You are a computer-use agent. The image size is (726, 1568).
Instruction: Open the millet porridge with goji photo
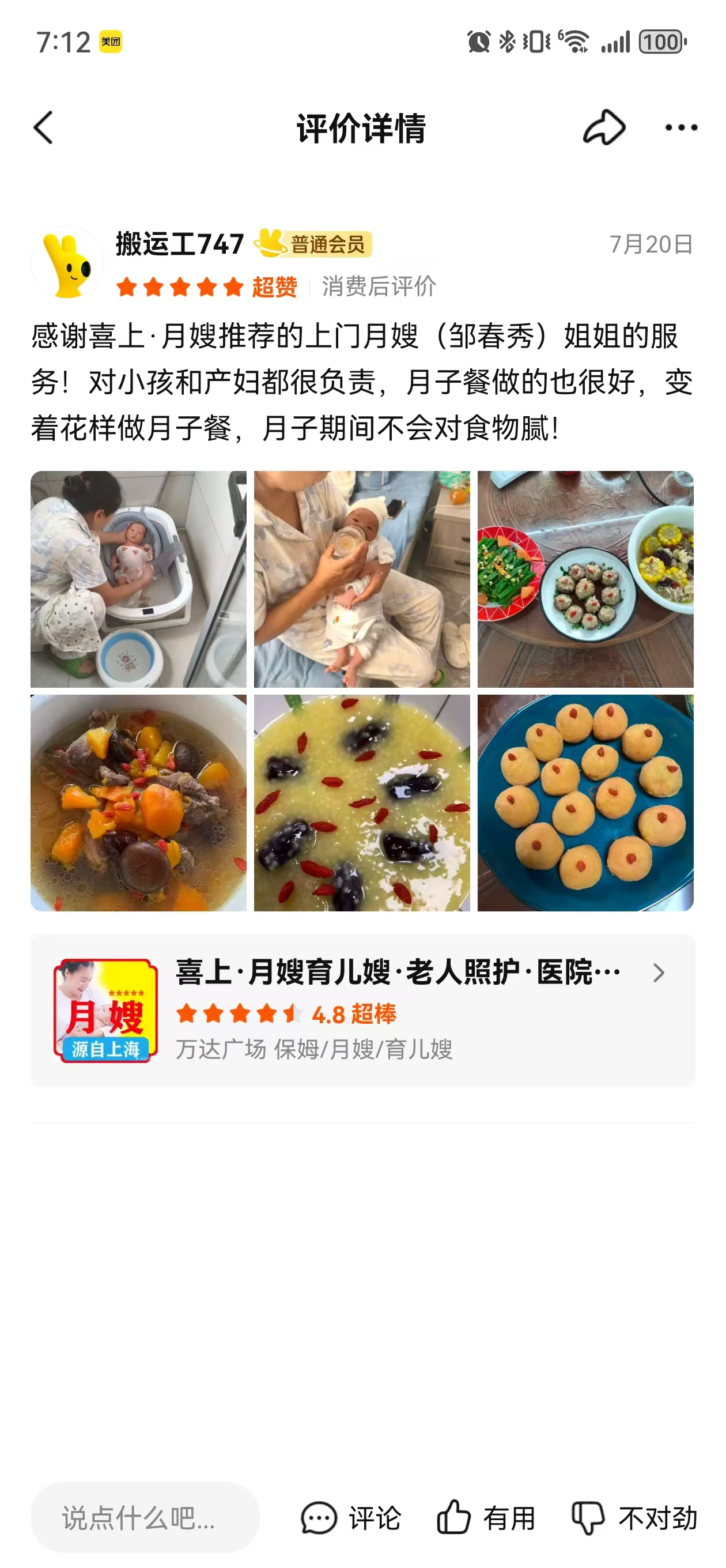tap(362, 803)
